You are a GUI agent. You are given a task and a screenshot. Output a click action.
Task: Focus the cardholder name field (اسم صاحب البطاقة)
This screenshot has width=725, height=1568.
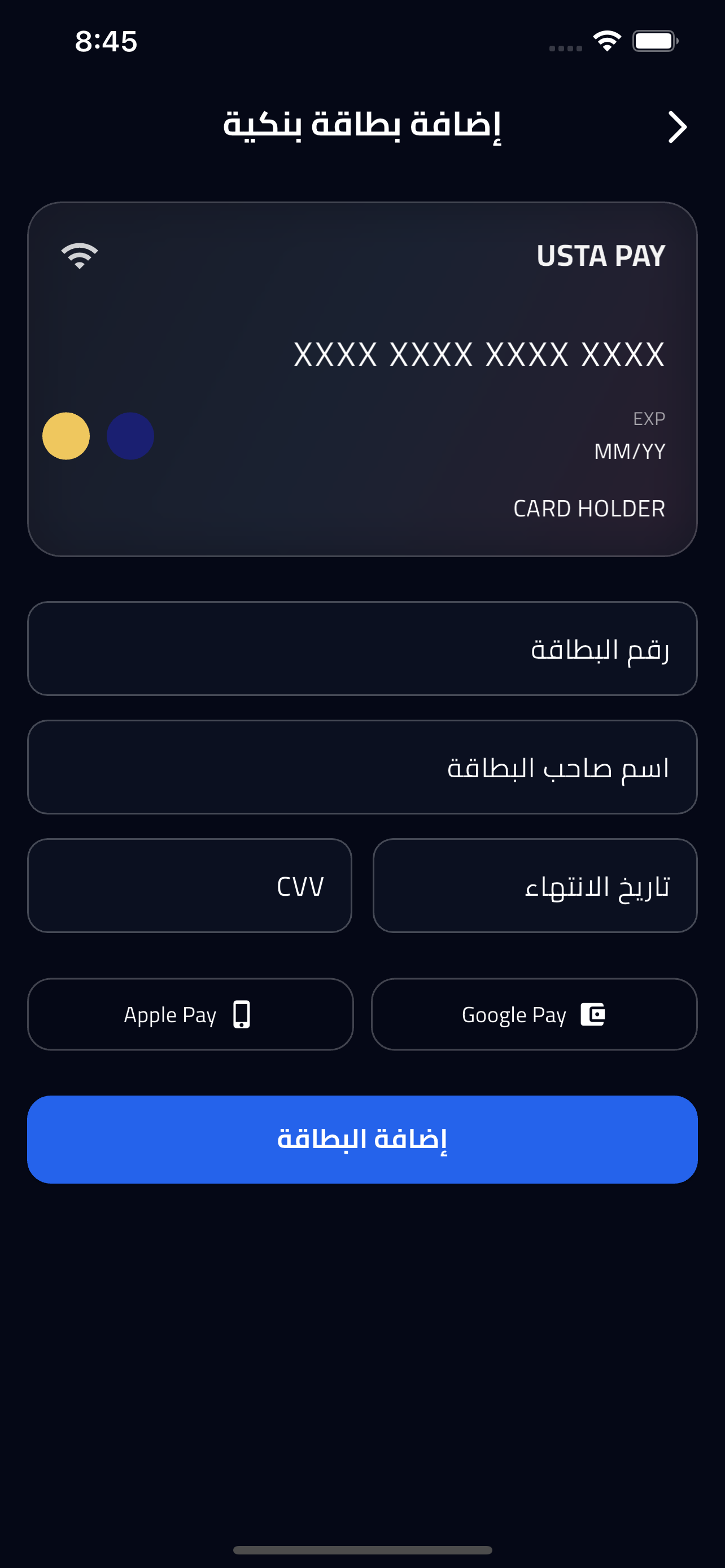coord(362,767)
